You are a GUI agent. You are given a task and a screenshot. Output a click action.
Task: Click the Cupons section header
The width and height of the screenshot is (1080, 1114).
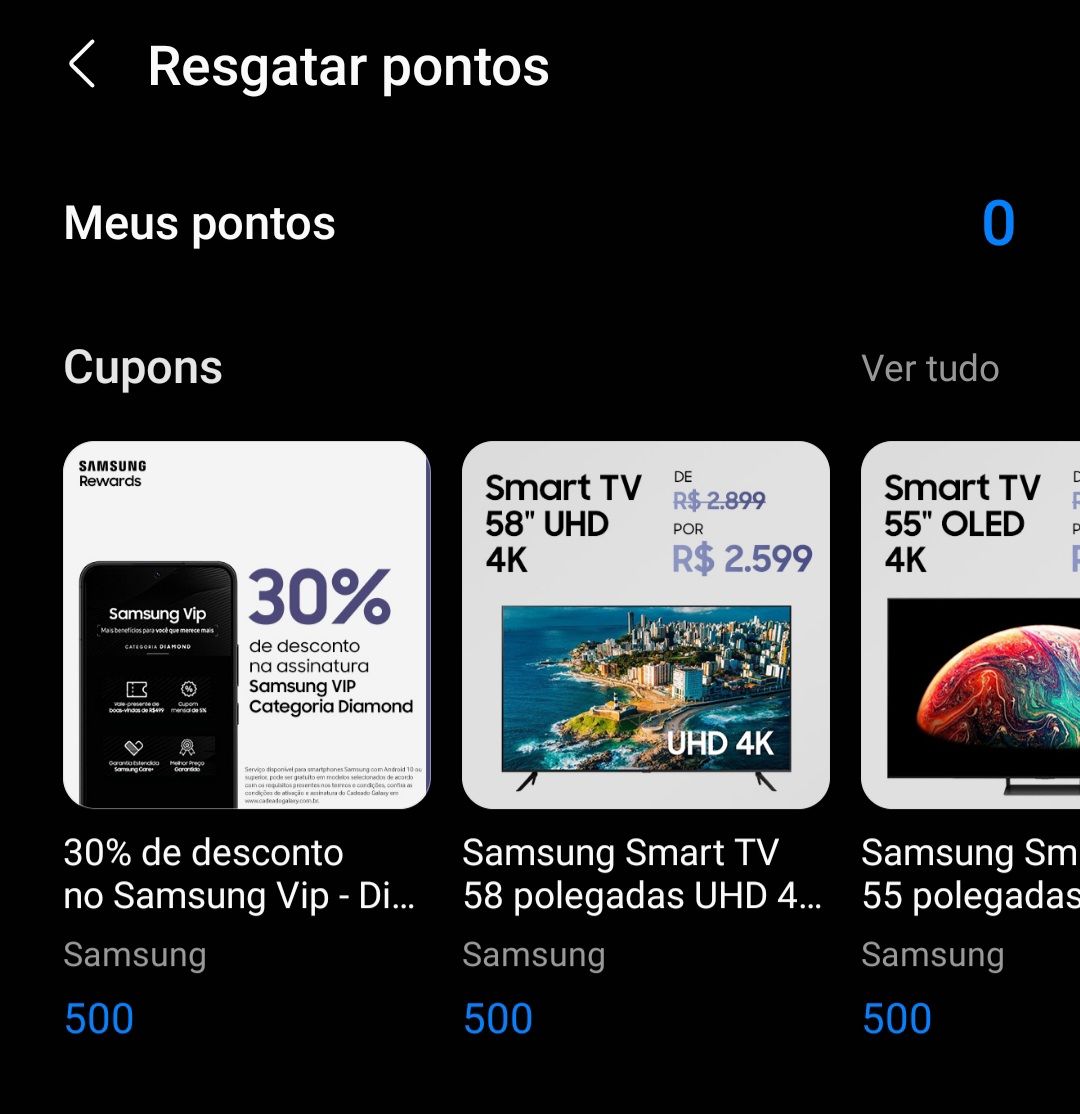click(142, 368)
